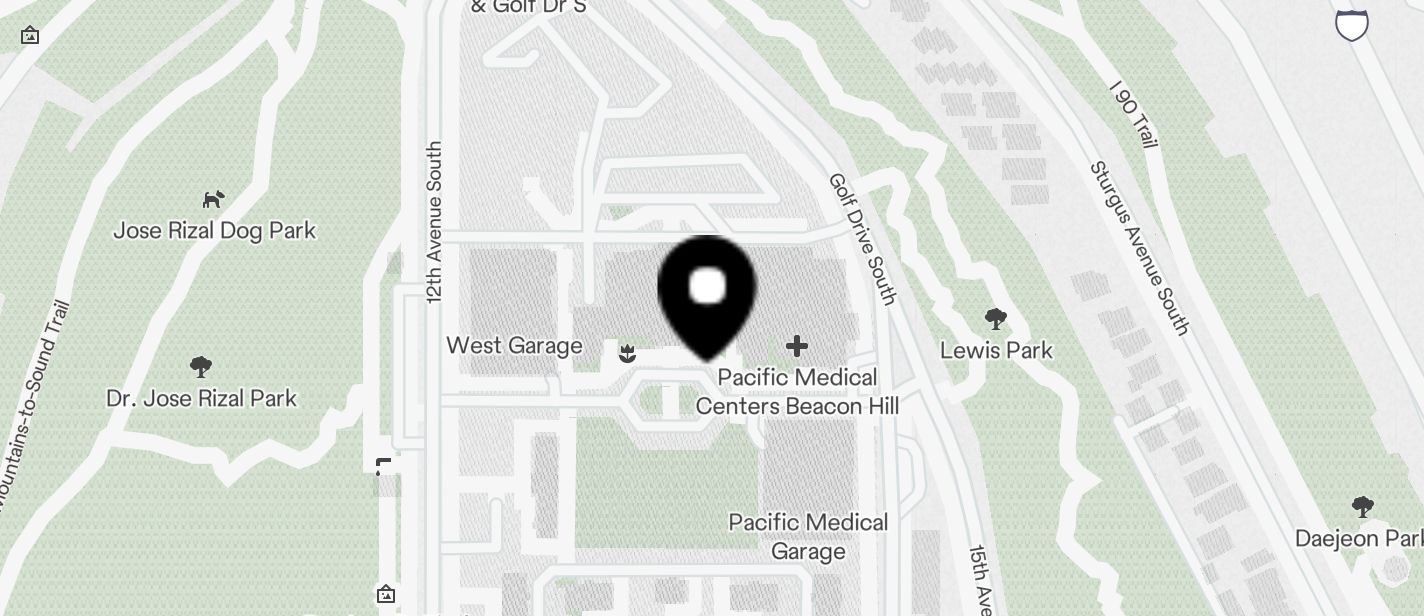
Task: Select the Daejeon Park map marker
Action: (x=1362, y=507)
